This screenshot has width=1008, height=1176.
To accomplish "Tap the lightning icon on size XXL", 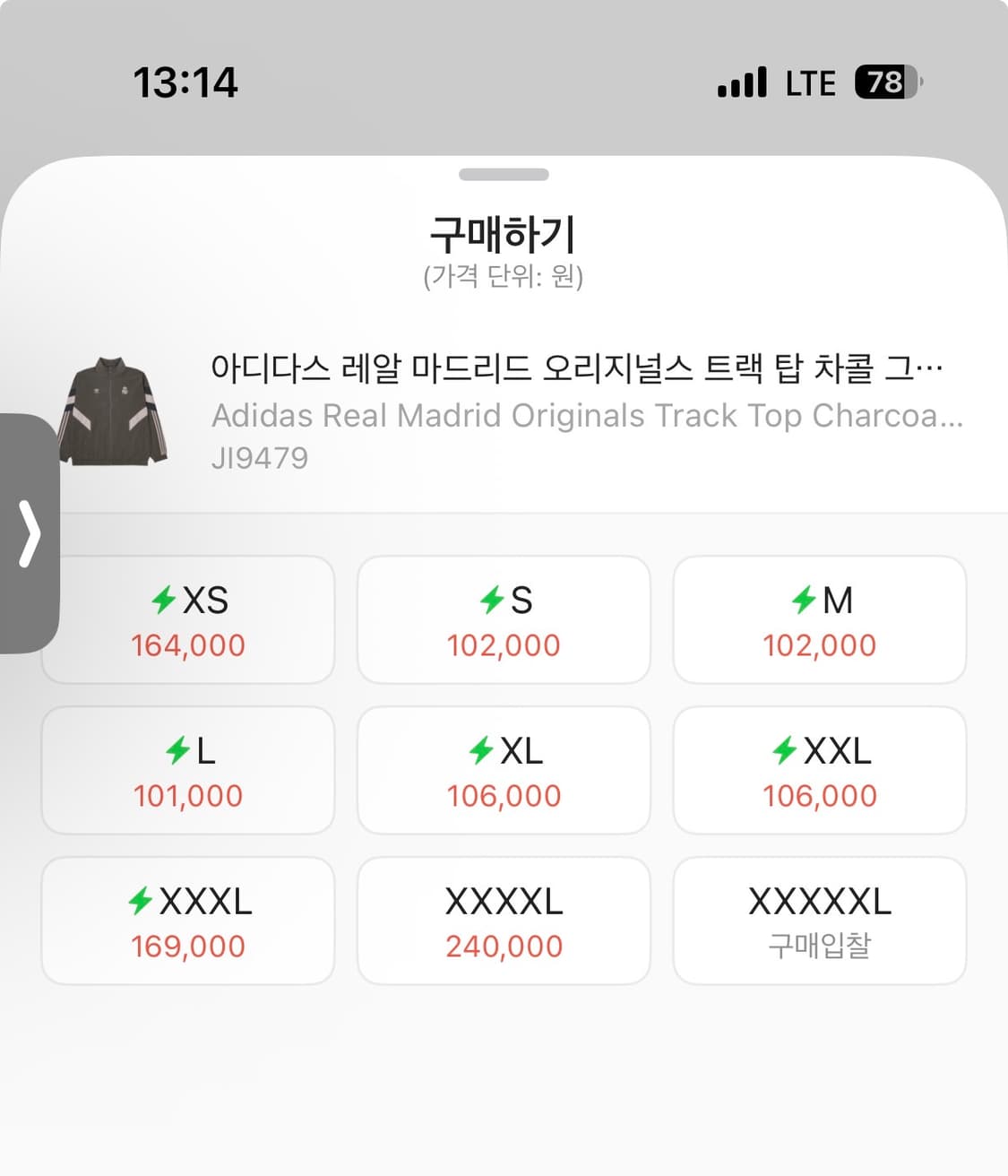I will coord(786,751).
